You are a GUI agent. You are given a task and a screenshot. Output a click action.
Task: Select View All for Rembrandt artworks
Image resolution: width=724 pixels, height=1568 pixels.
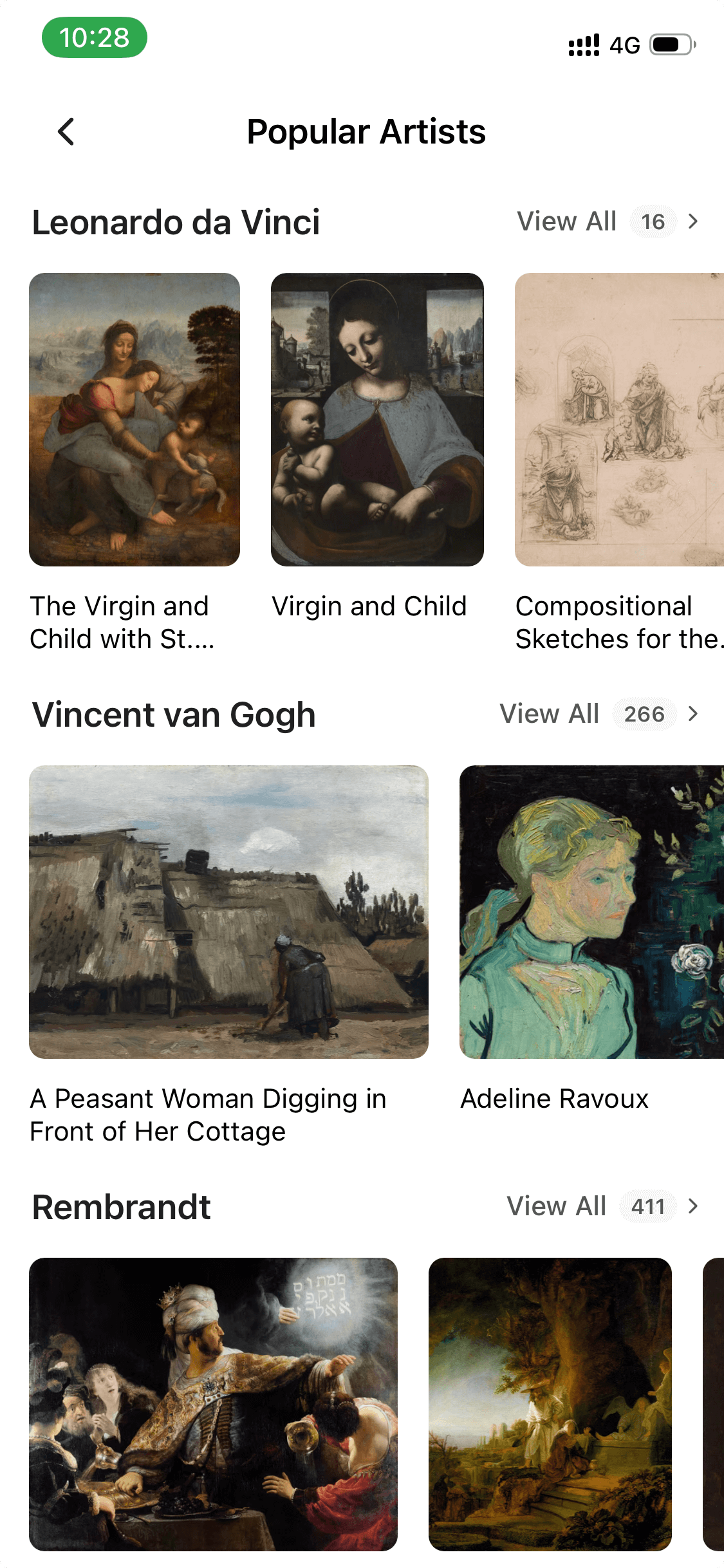pyautogui.click(x=557, y=1207)
